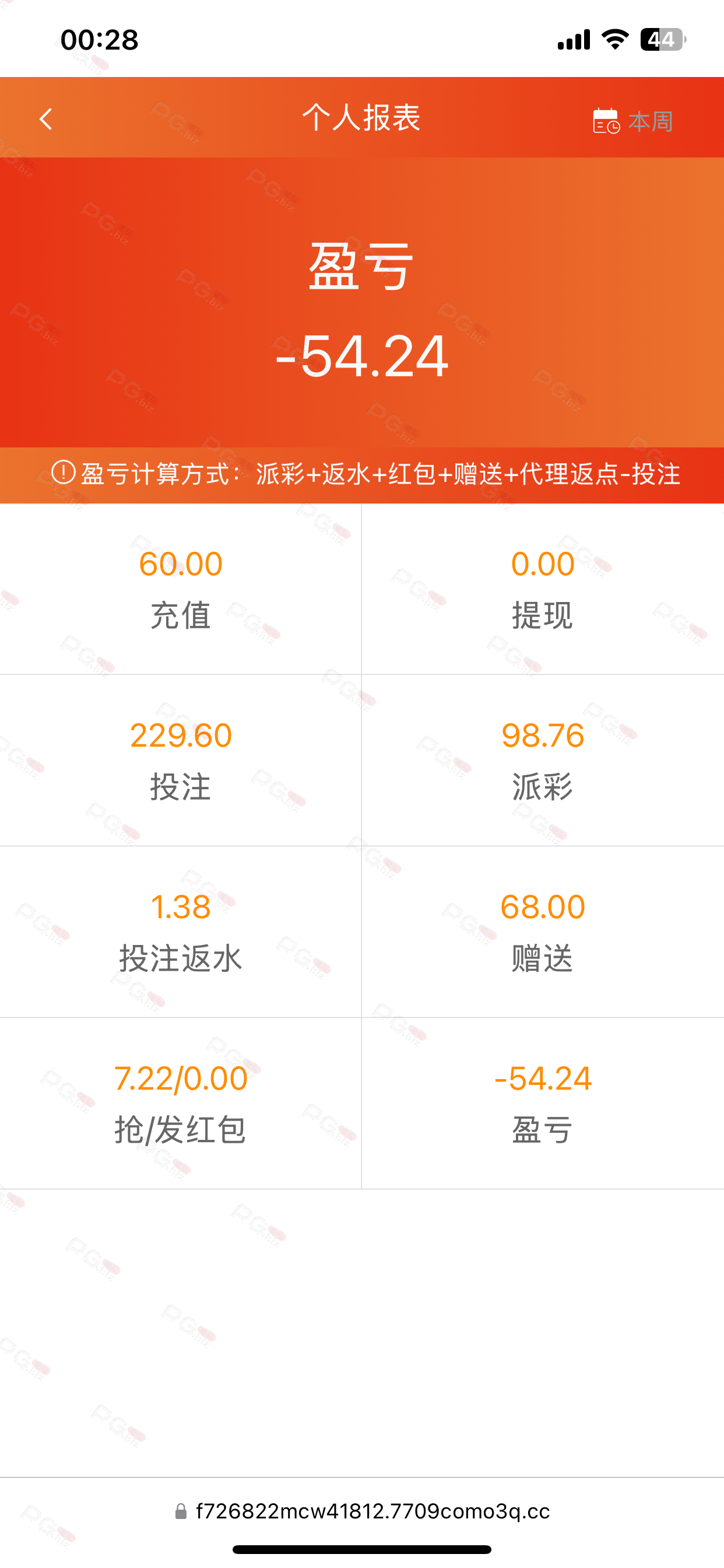Tap the browser URL address bar
The image size is (724, 1568).
[x=362, y=1510]
